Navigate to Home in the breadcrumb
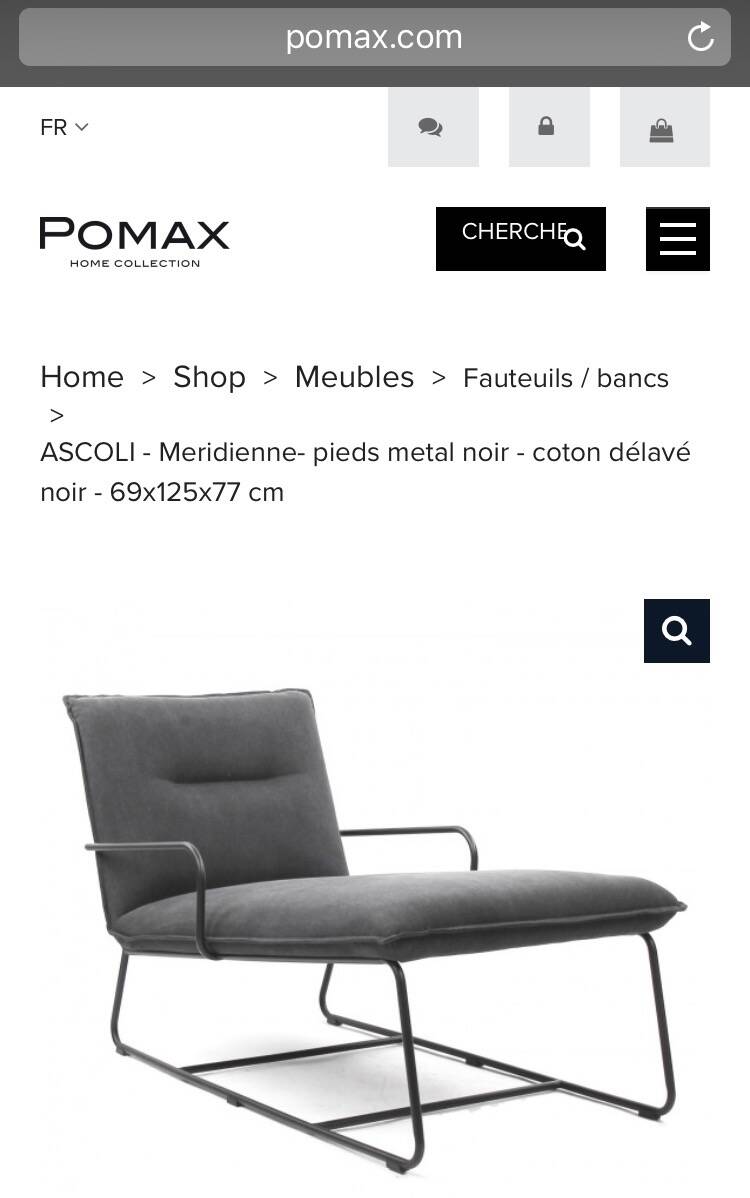This screenshot has width=750, height=1198. pos(81,377)
